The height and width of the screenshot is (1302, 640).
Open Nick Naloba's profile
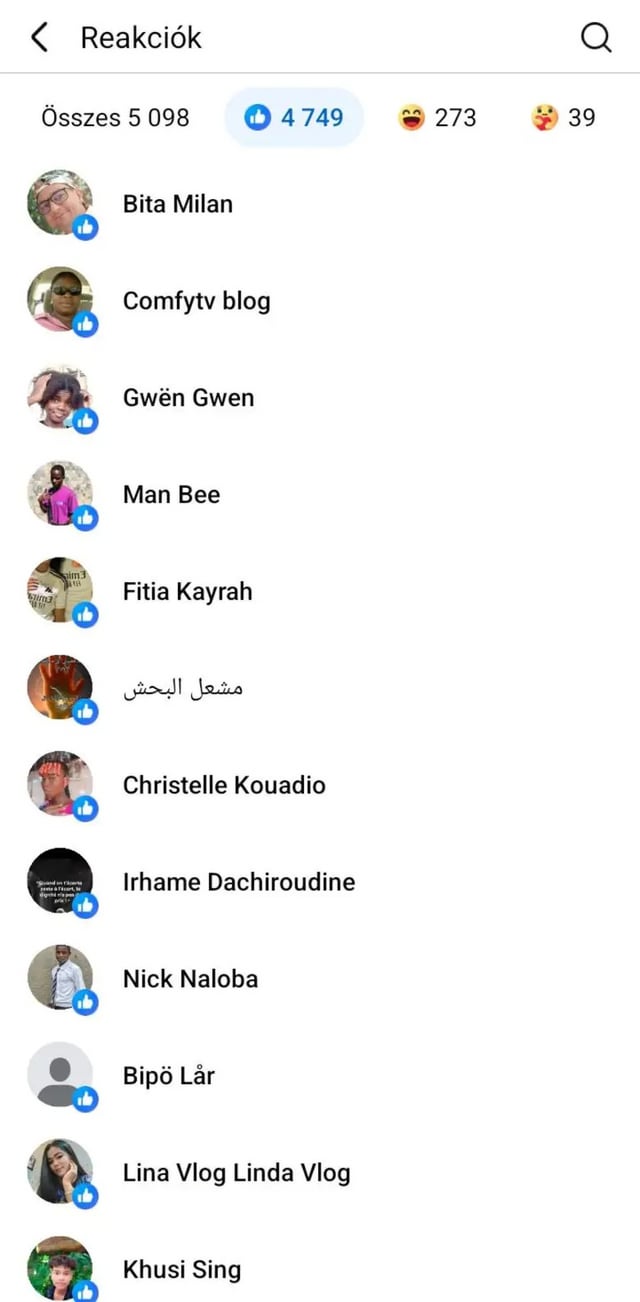(190, 980)
